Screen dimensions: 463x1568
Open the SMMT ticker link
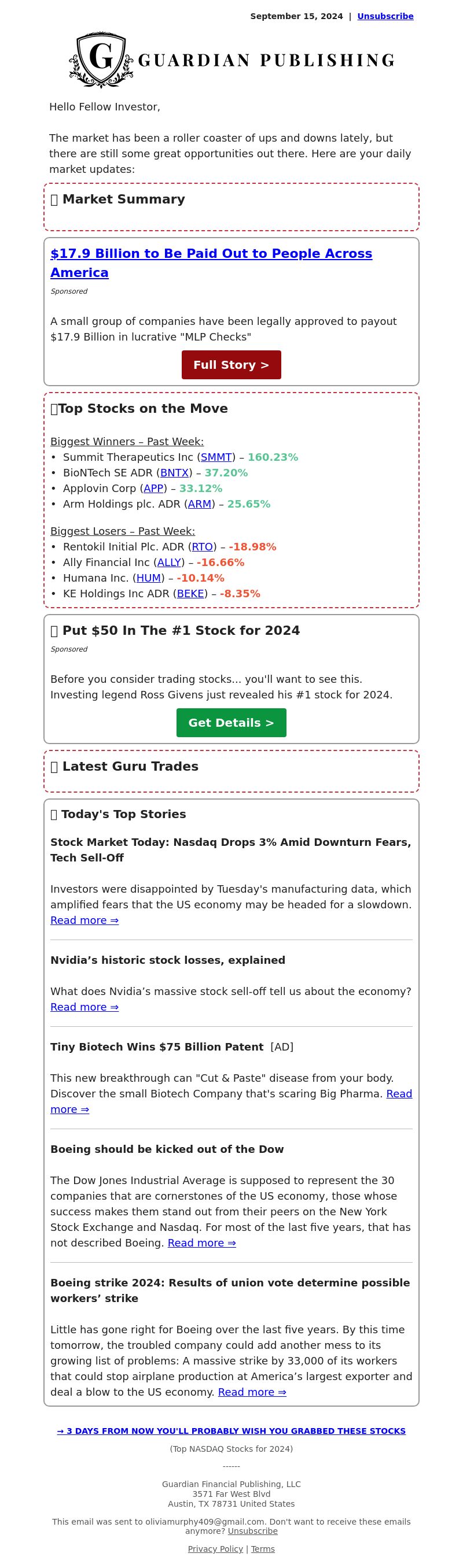(x=216, y=457)
